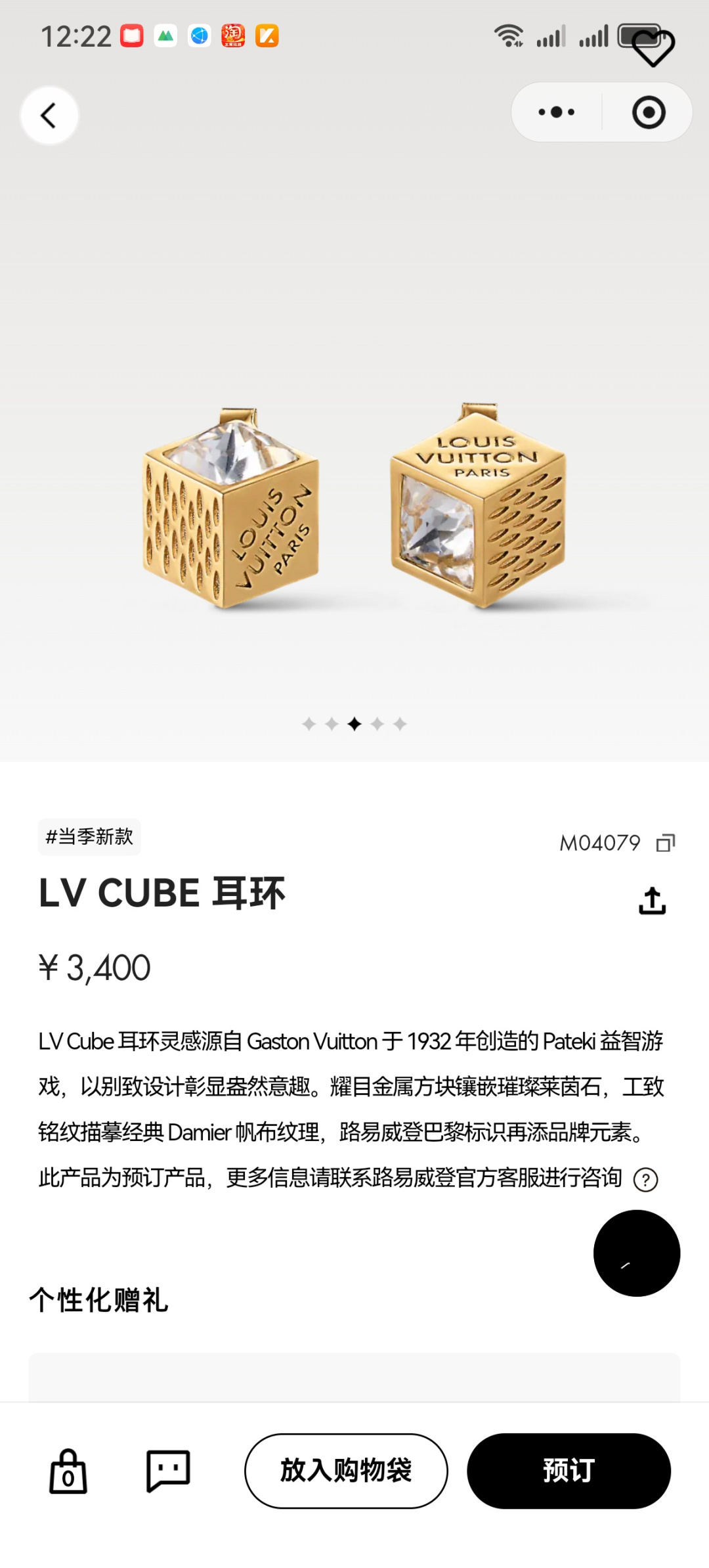
Task: Tap 放入购物袋 to add to bag
Action: [x=346, y=1471]
